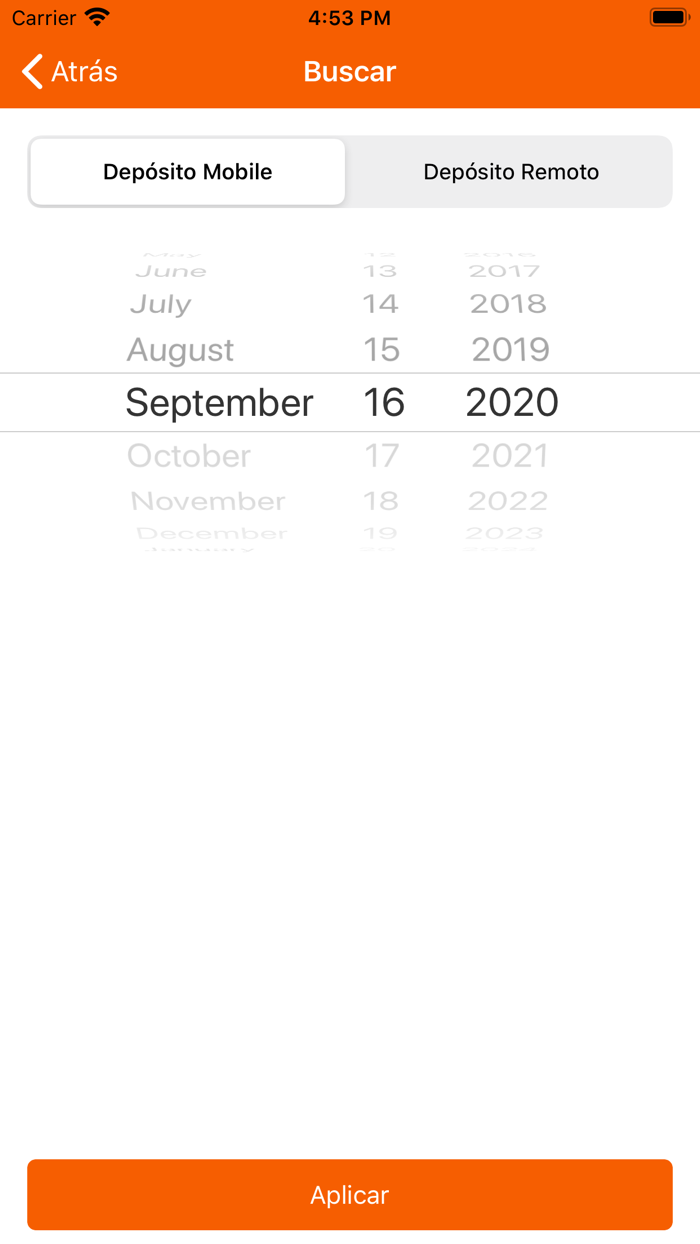700x1244 pixels.
Task: Select the Depósito Mobile segment
Action: [x=188, y=172]
